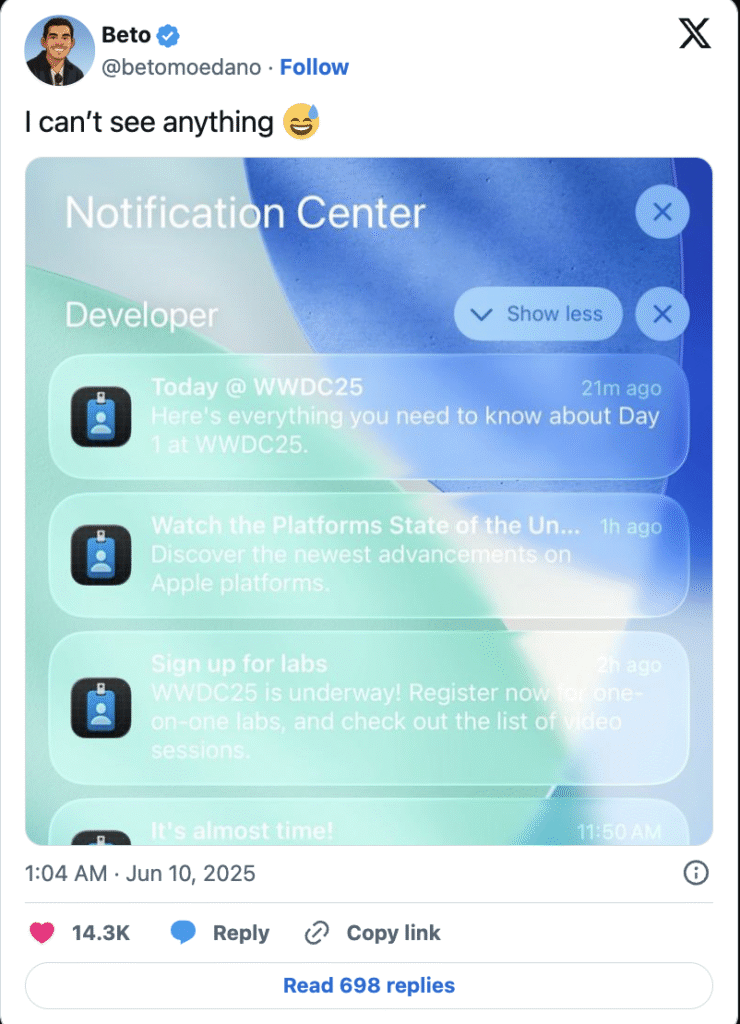Reply to Beto's tweet
This screenshot has width=740, height=1024.
(220, 933)
